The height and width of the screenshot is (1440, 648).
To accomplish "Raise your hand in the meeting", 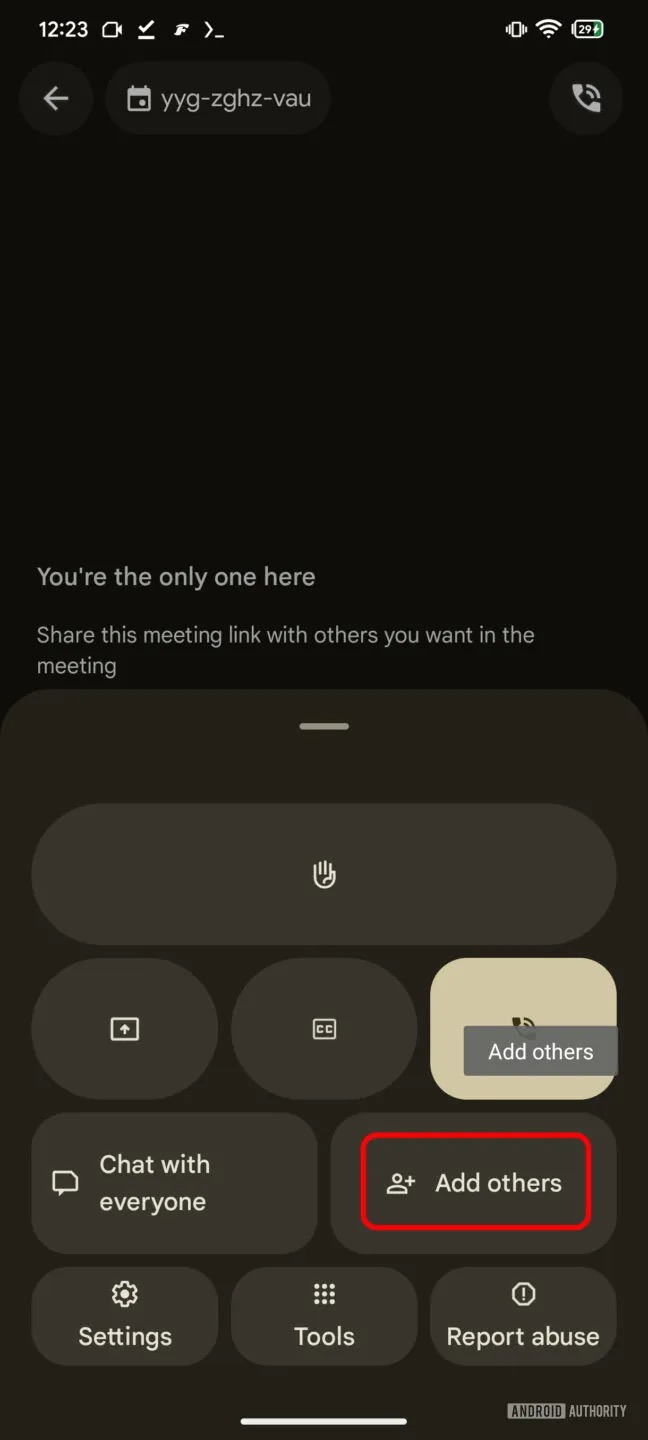I will (x=324, y=875).
